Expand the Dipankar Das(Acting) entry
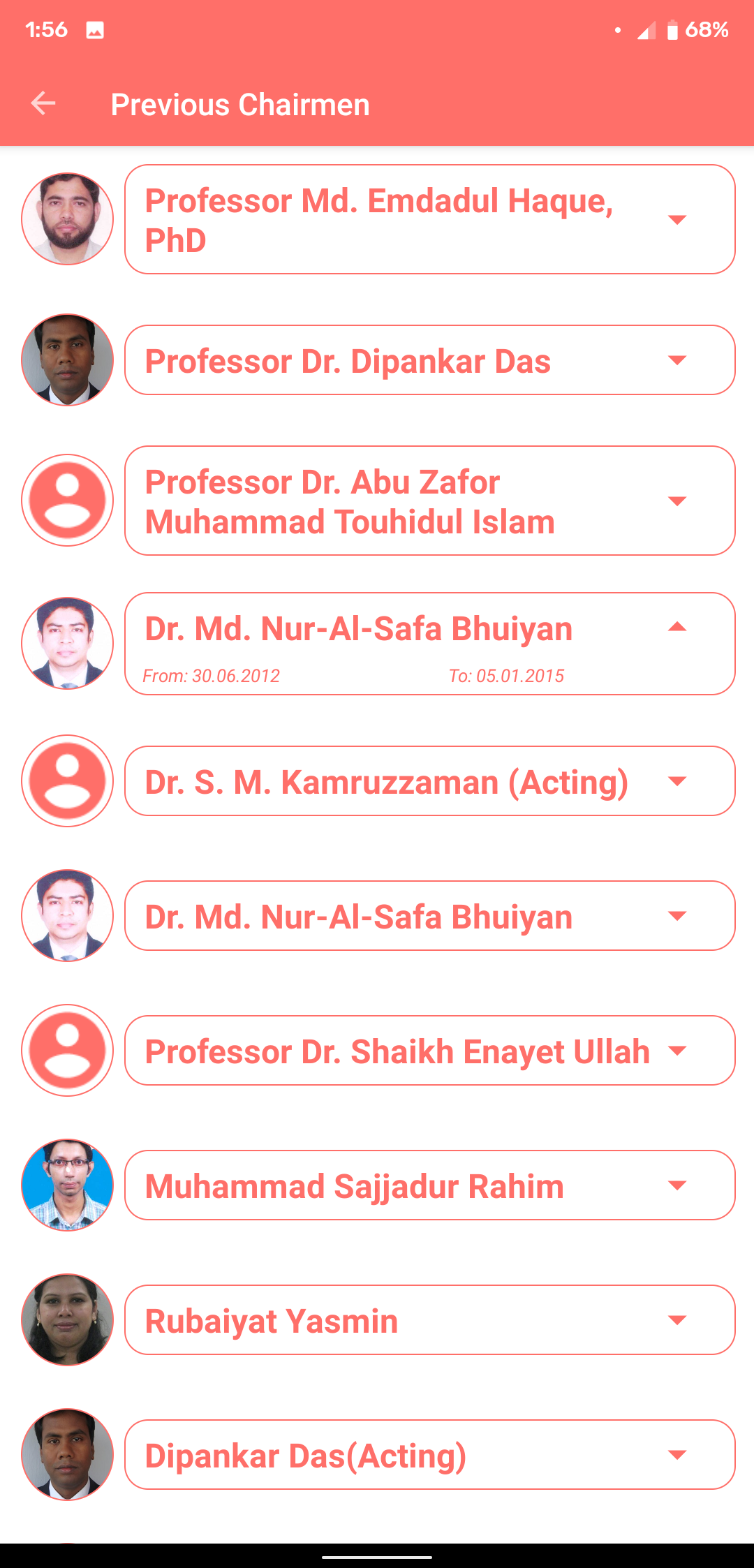 [x=677, y=1455]
